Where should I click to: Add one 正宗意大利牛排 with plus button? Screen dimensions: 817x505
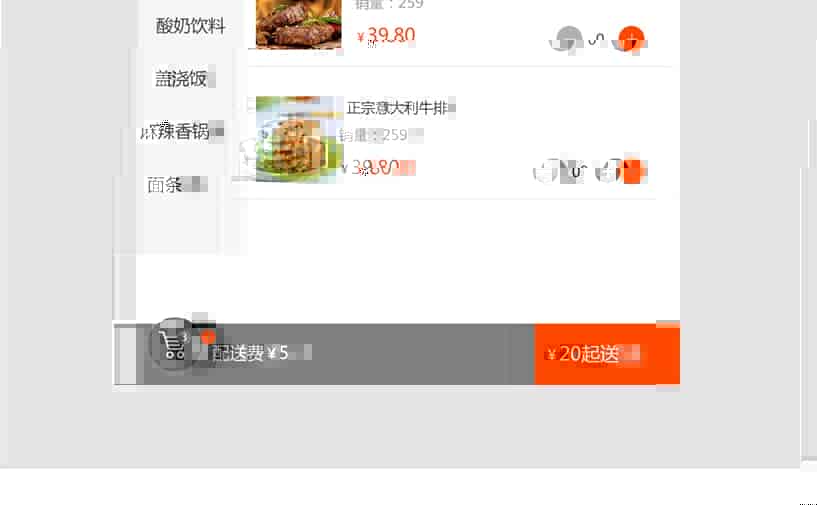tap(631, 171)
